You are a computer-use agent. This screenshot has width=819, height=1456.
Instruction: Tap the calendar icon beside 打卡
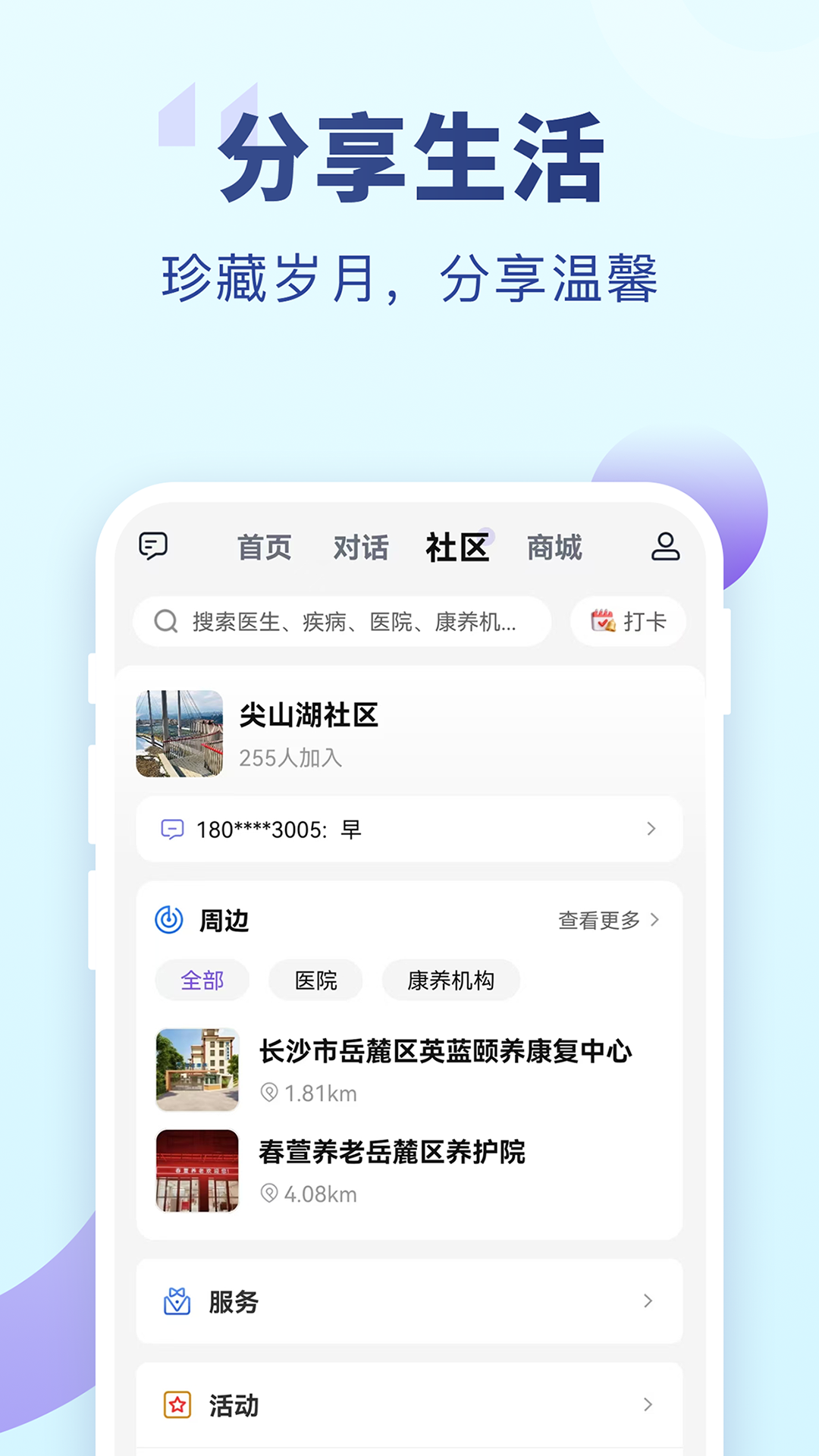point(602,621)
